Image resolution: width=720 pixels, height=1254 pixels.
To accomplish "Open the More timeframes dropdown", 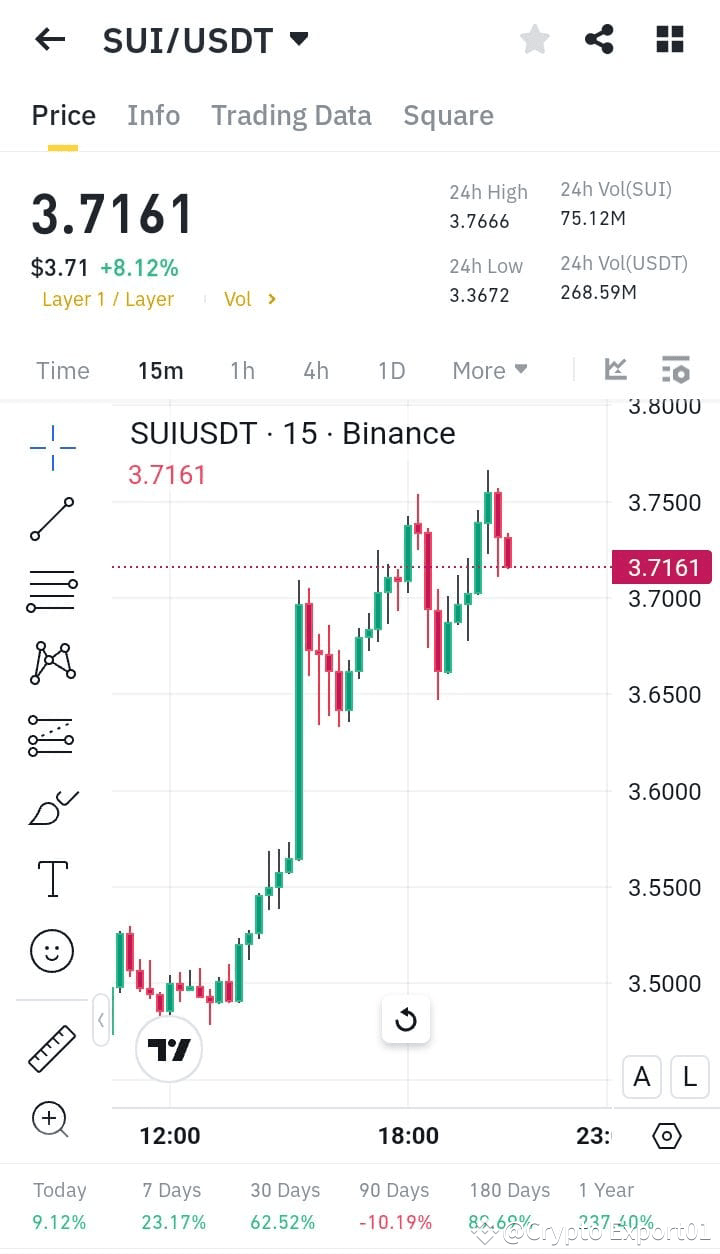I will [x=489, y=370].
